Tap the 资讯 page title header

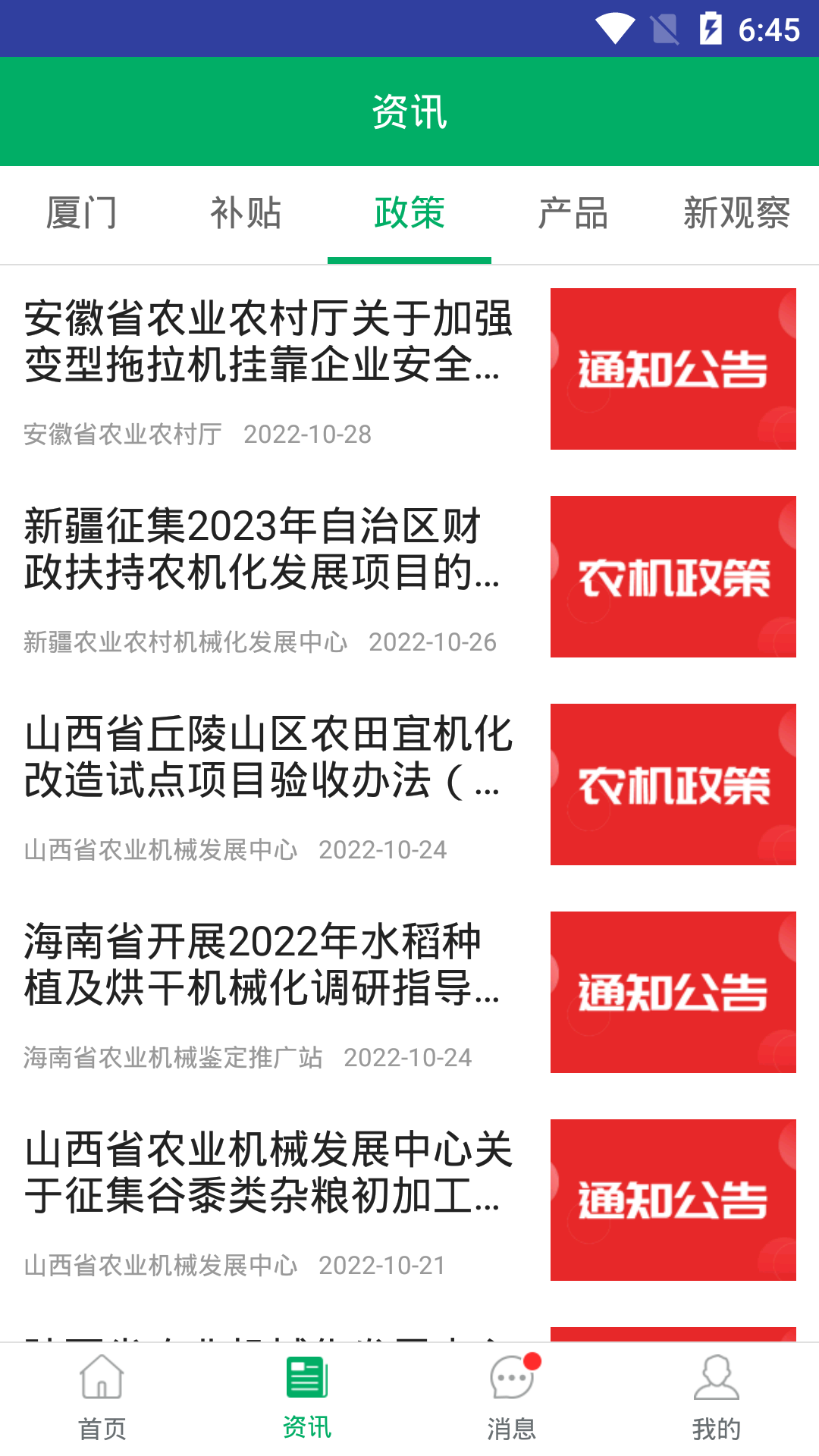point(409,111)
